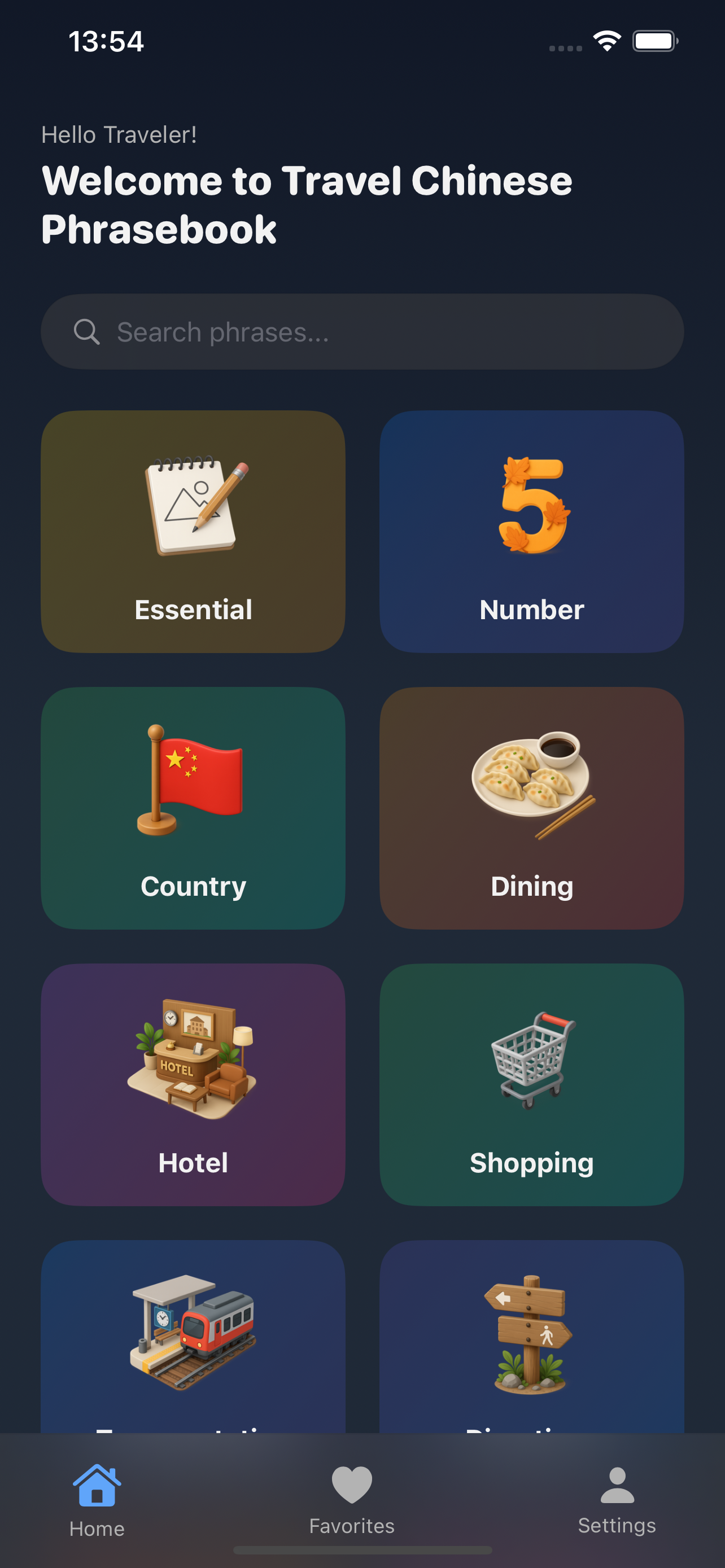Tap the Search phrases field

point(362,332)
